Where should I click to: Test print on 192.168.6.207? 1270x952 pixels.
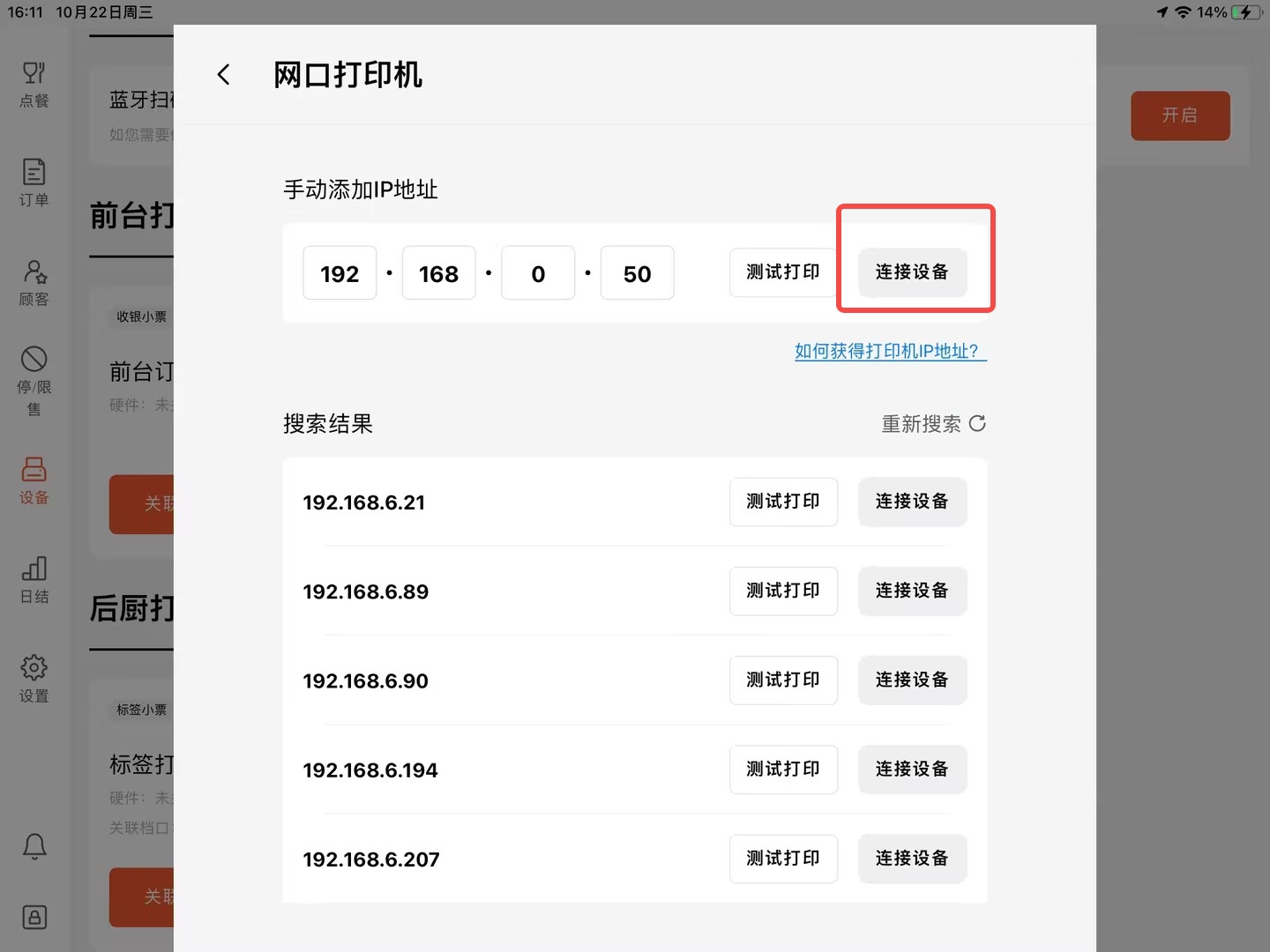click(783, 859)
